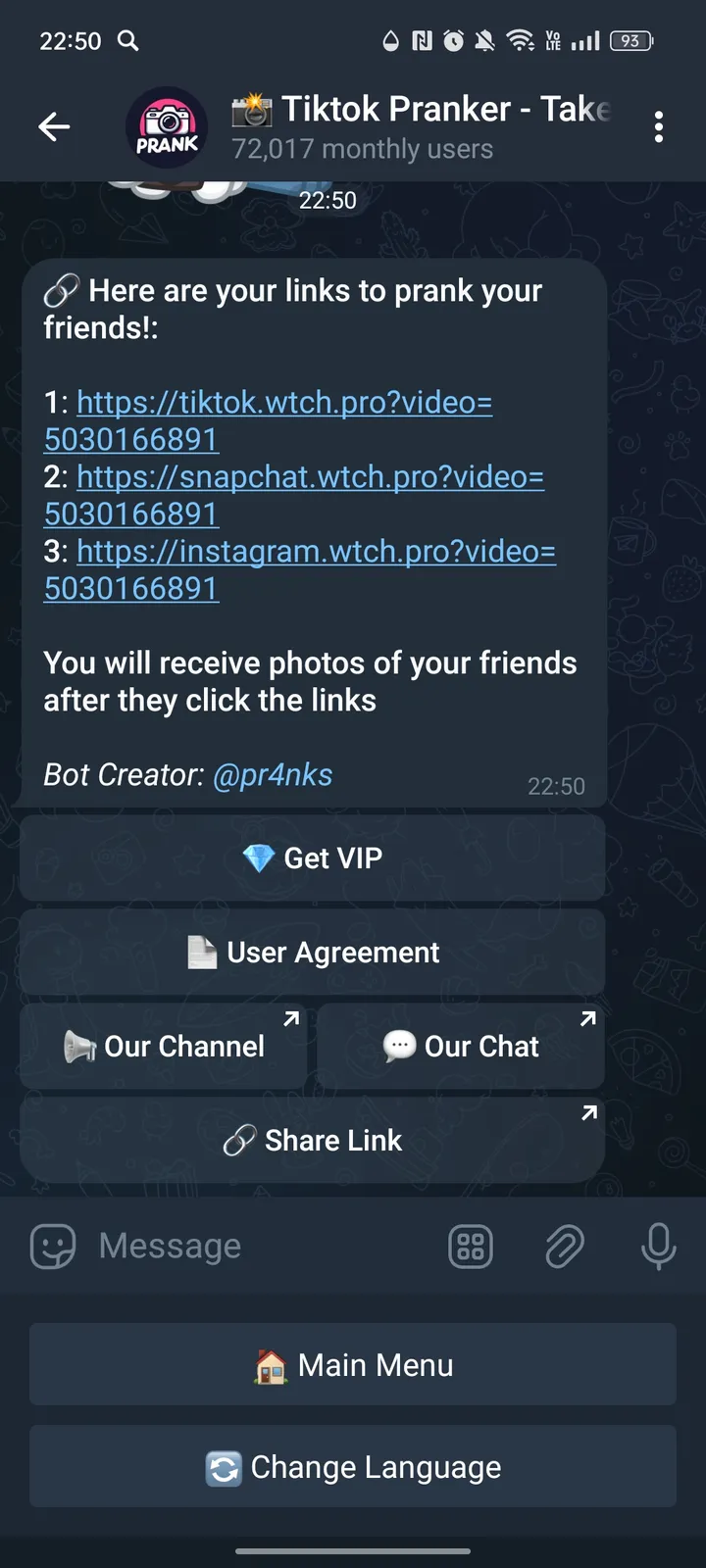706x1568 pixels.
Task: Tap the @pr4nks bot creator mention
Action: (x=273, y=774)
